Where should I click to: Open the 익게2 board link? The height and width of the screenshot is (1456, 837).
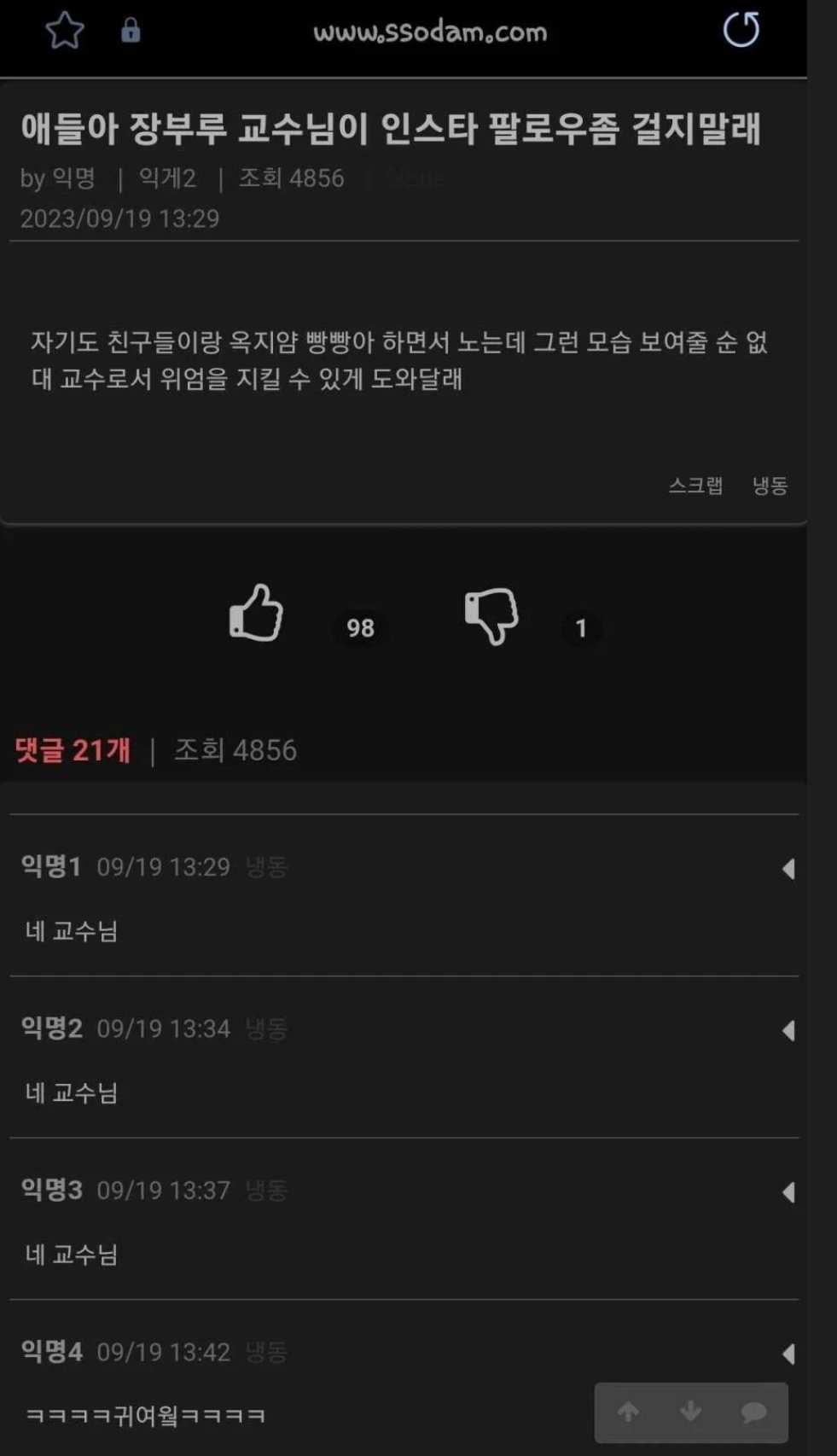pyautogui.click(x=167, y=178)
